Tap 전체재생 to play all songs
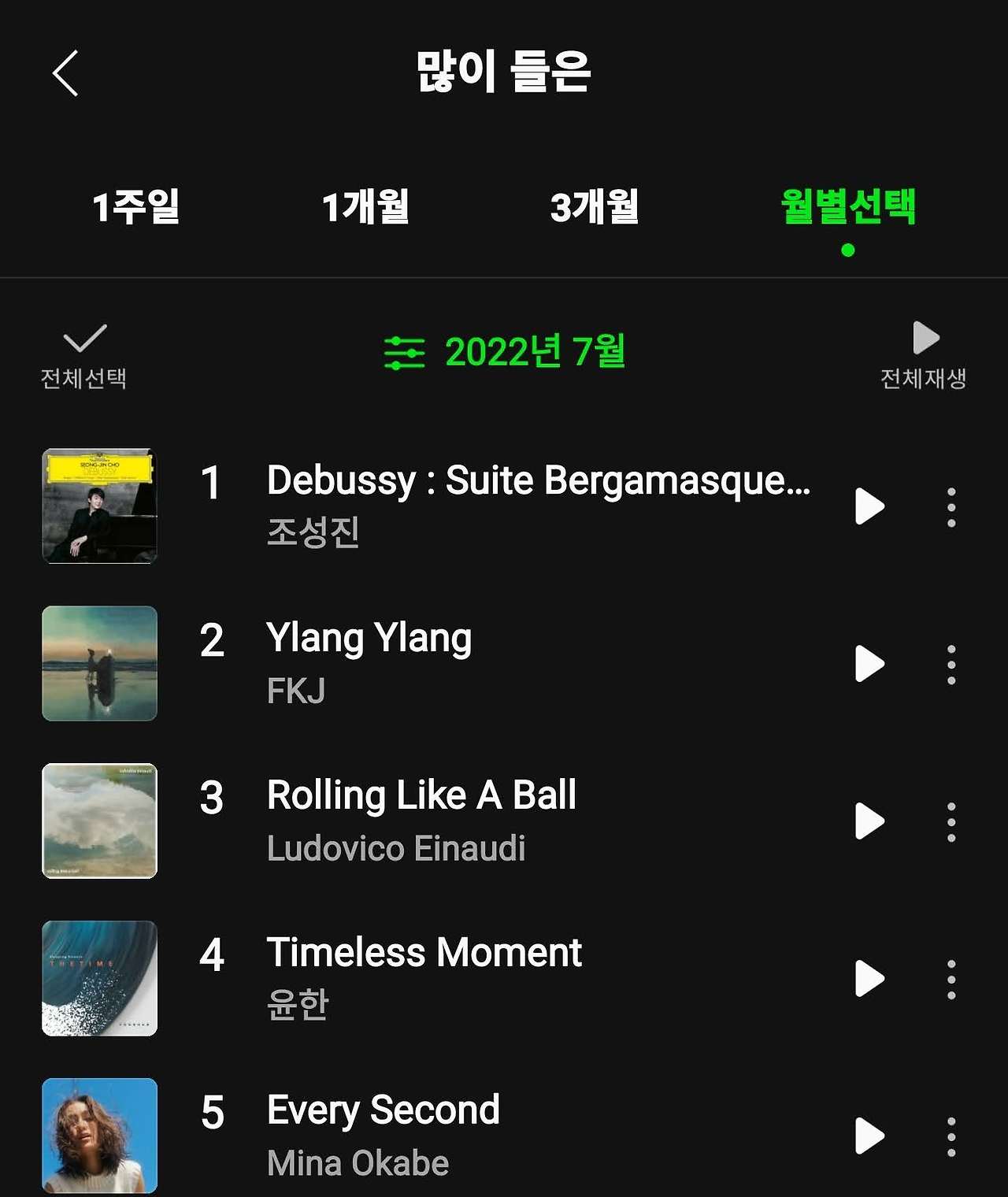This screenshot has height=1197, width=1008. point(924,356)
